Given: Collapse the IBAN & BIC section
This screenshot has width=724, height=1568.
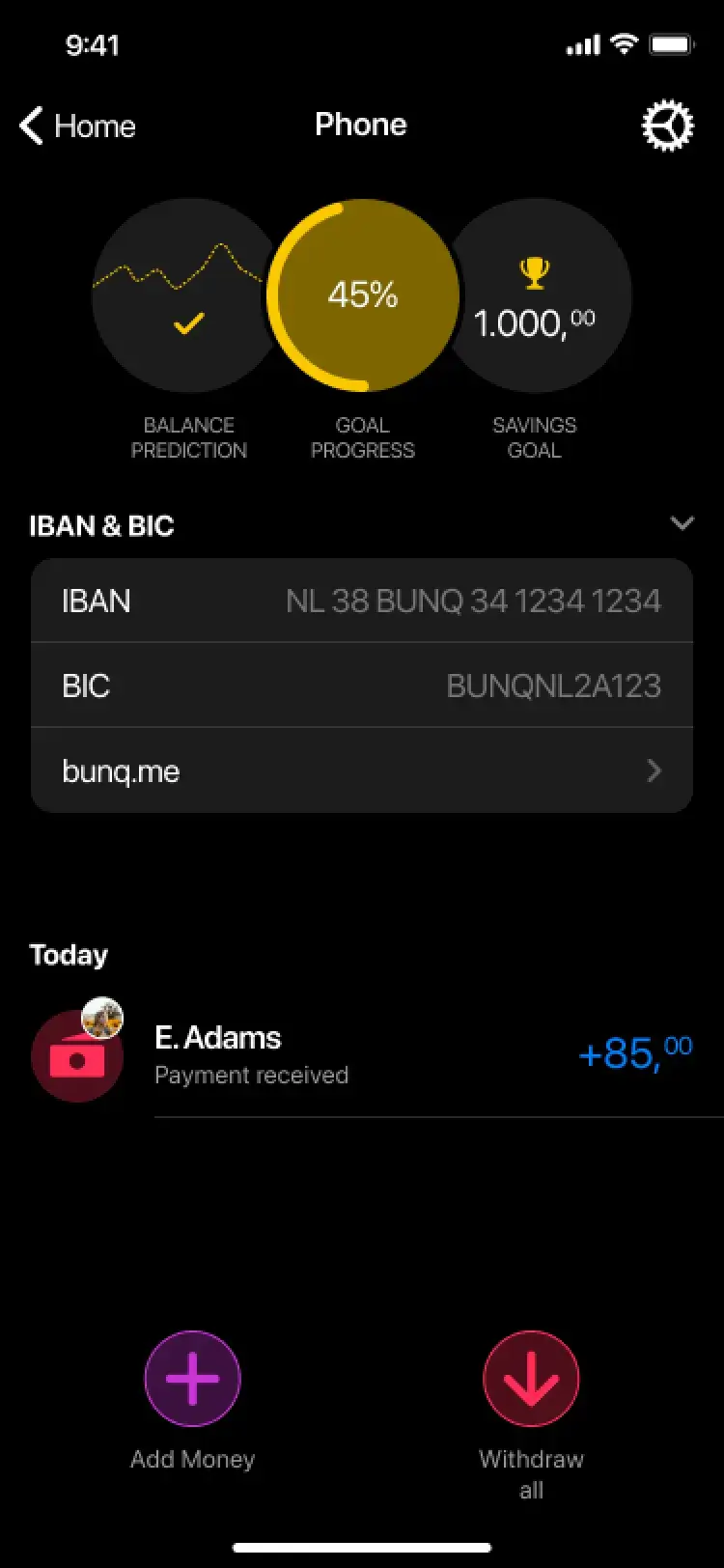Looking at the screenshot, I should click(x=682, y=524).
